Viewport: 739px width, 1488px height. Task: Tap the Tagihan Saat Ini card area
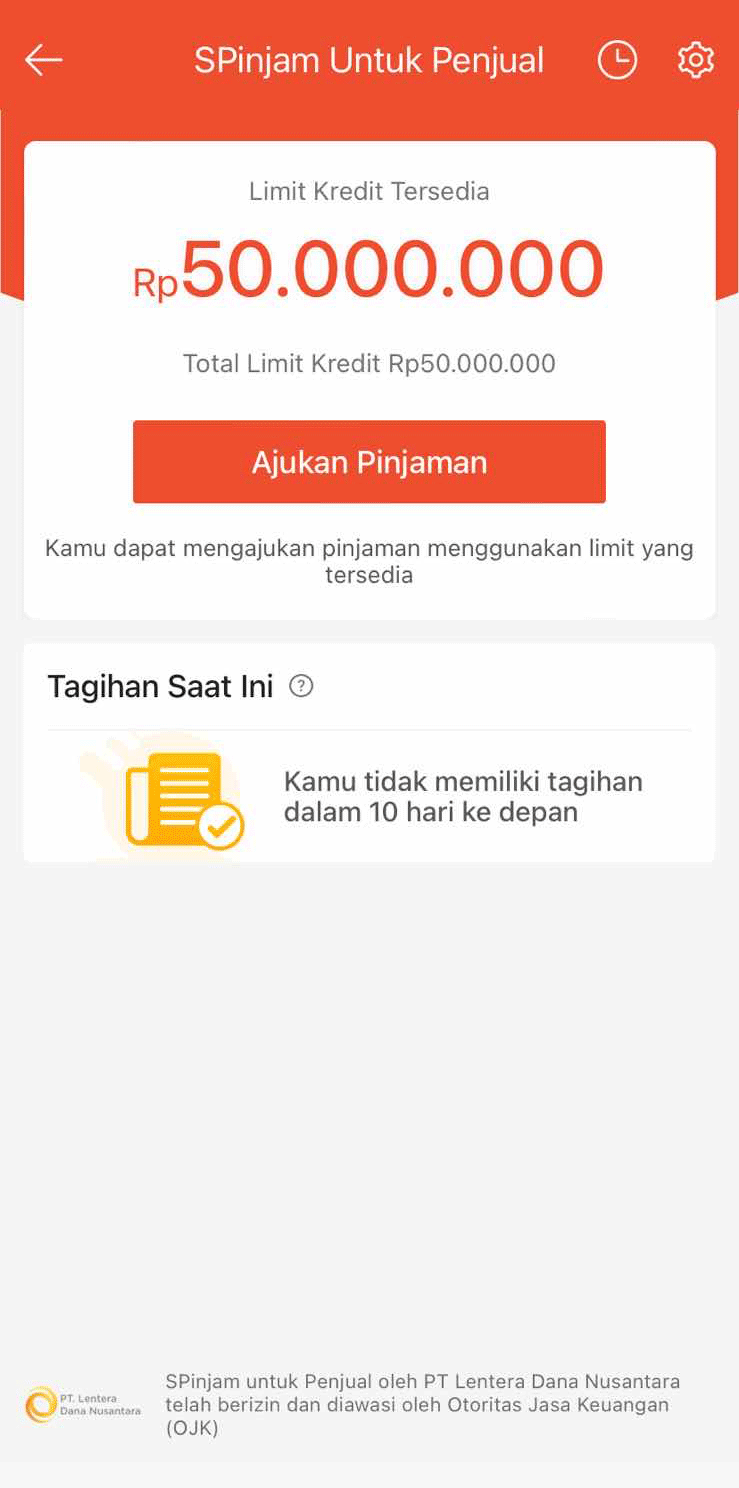point(369,750)
